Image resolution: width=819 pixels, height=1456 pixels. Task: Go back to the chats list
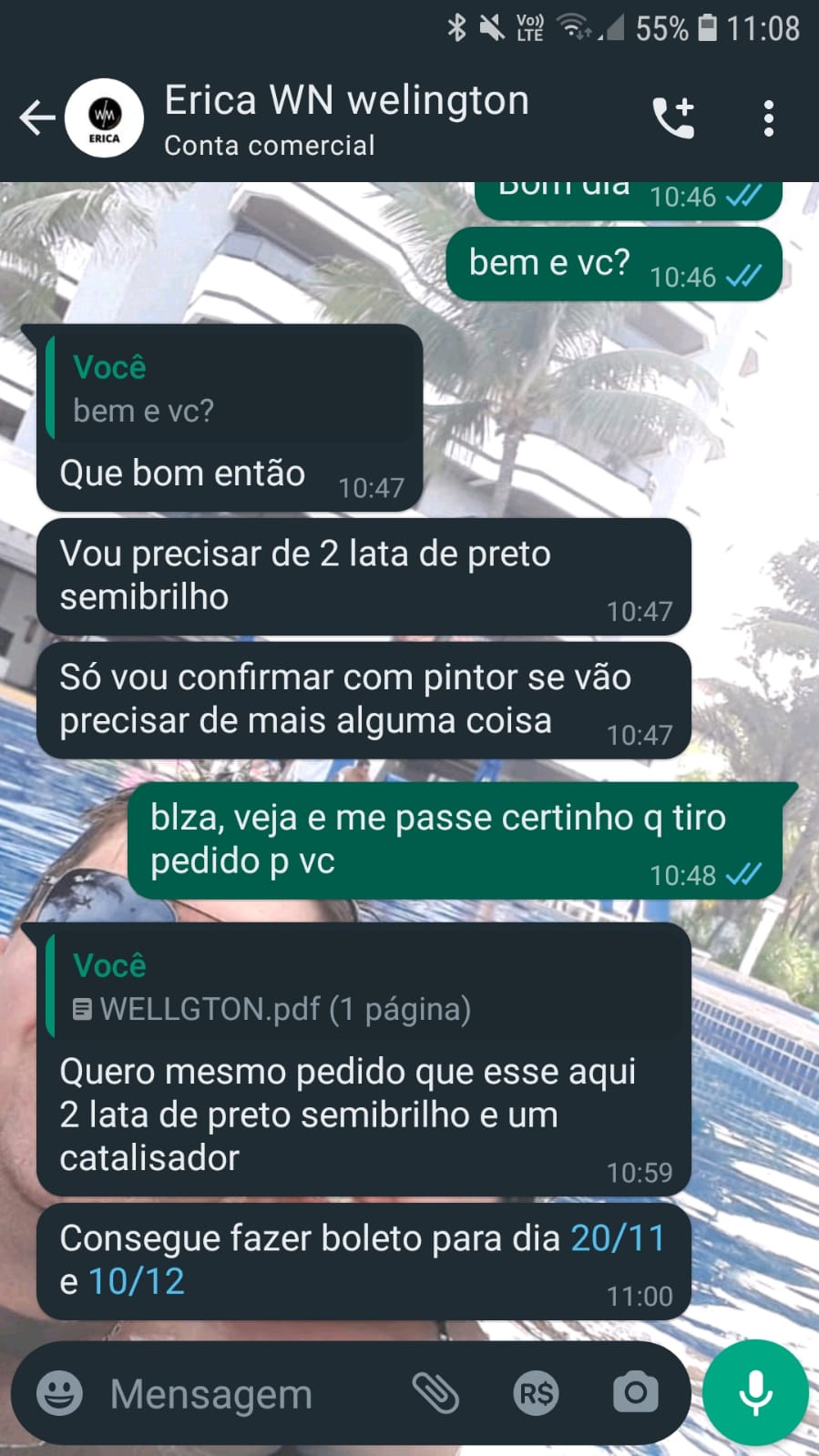tap(36, 118)
